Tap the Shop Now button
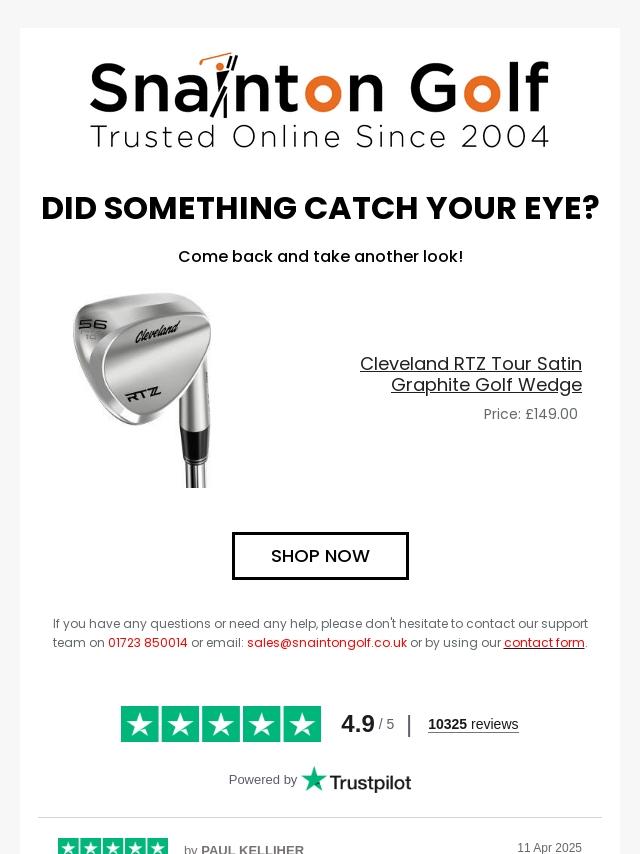The height and width of the screenshot is (854, 640). point(320,556)
